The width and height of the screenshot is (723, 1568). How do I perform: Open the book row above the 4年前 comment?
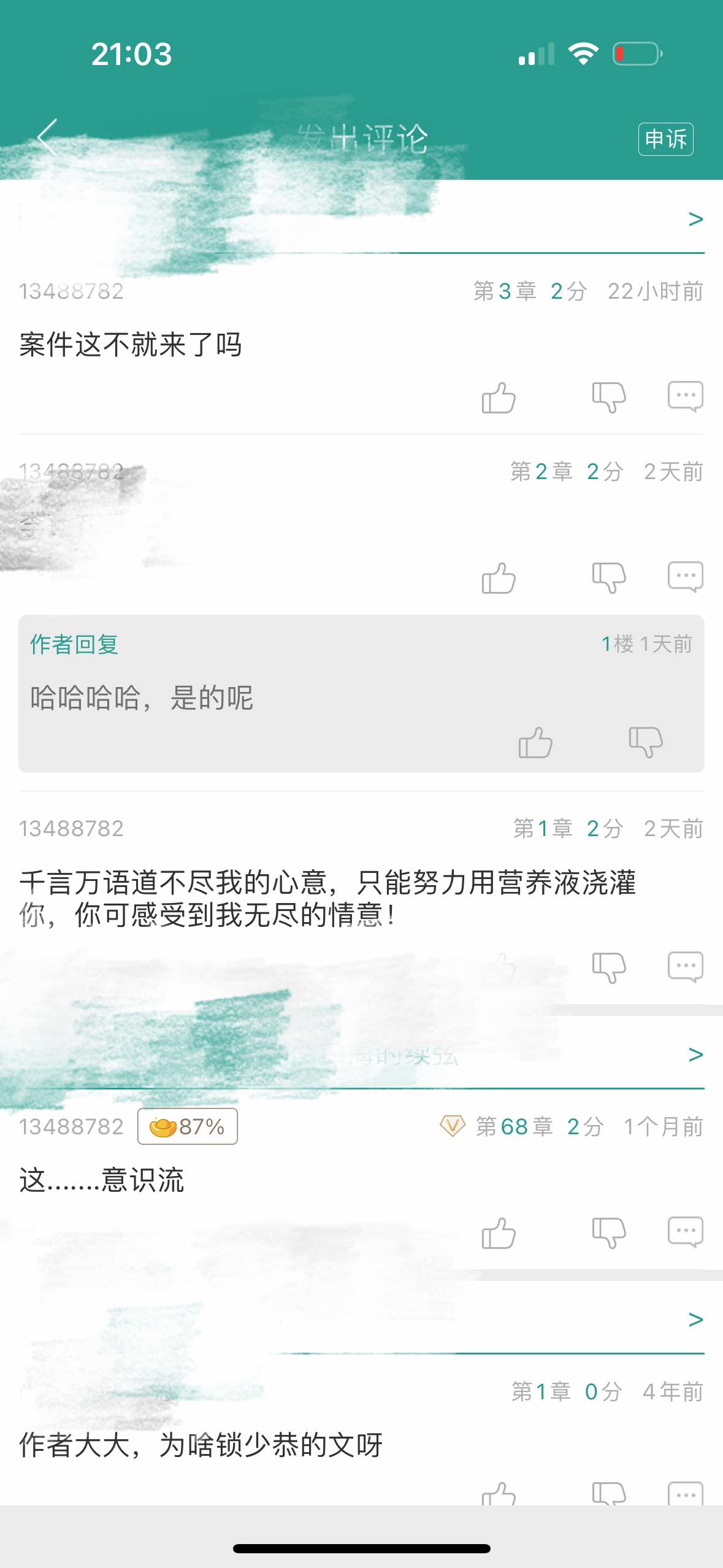pyautogui.click(x=695, y=1320)
